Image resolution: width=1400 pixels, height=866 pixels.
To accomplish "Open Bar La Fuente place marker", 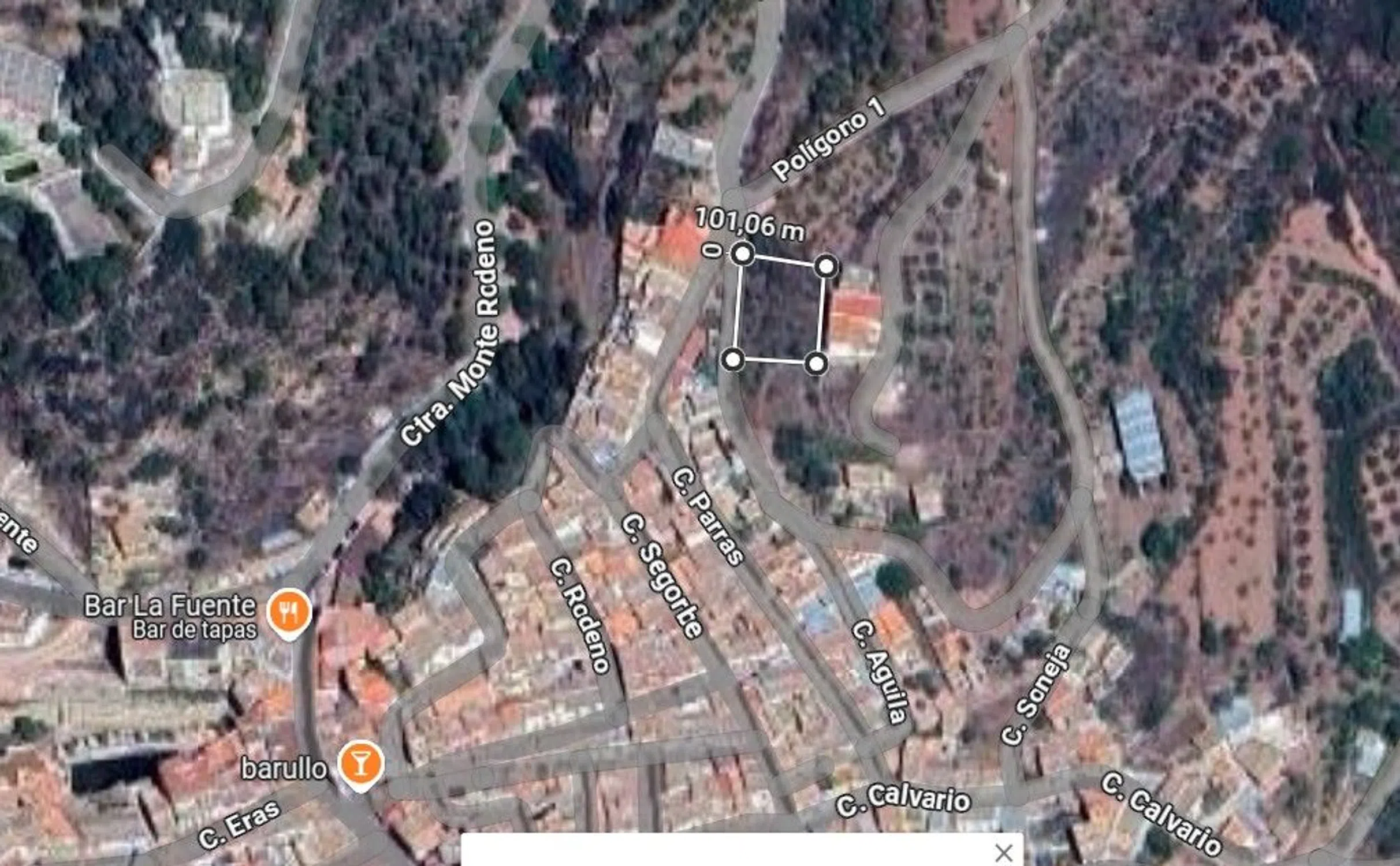I will tap(289, 611).
